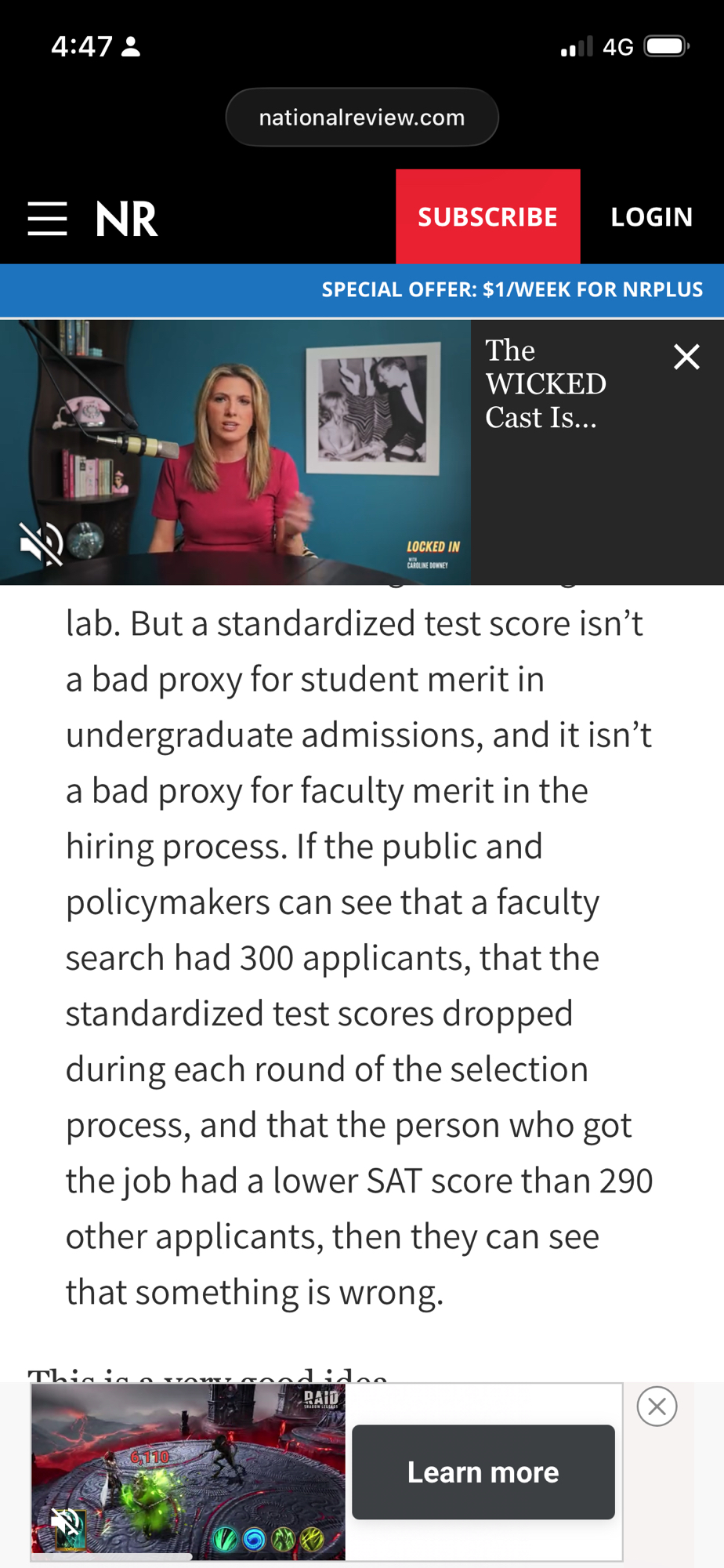Screen dimensions: 724x1568
Task: Open the hamburger navigation menu
Action: click(47, 218)
